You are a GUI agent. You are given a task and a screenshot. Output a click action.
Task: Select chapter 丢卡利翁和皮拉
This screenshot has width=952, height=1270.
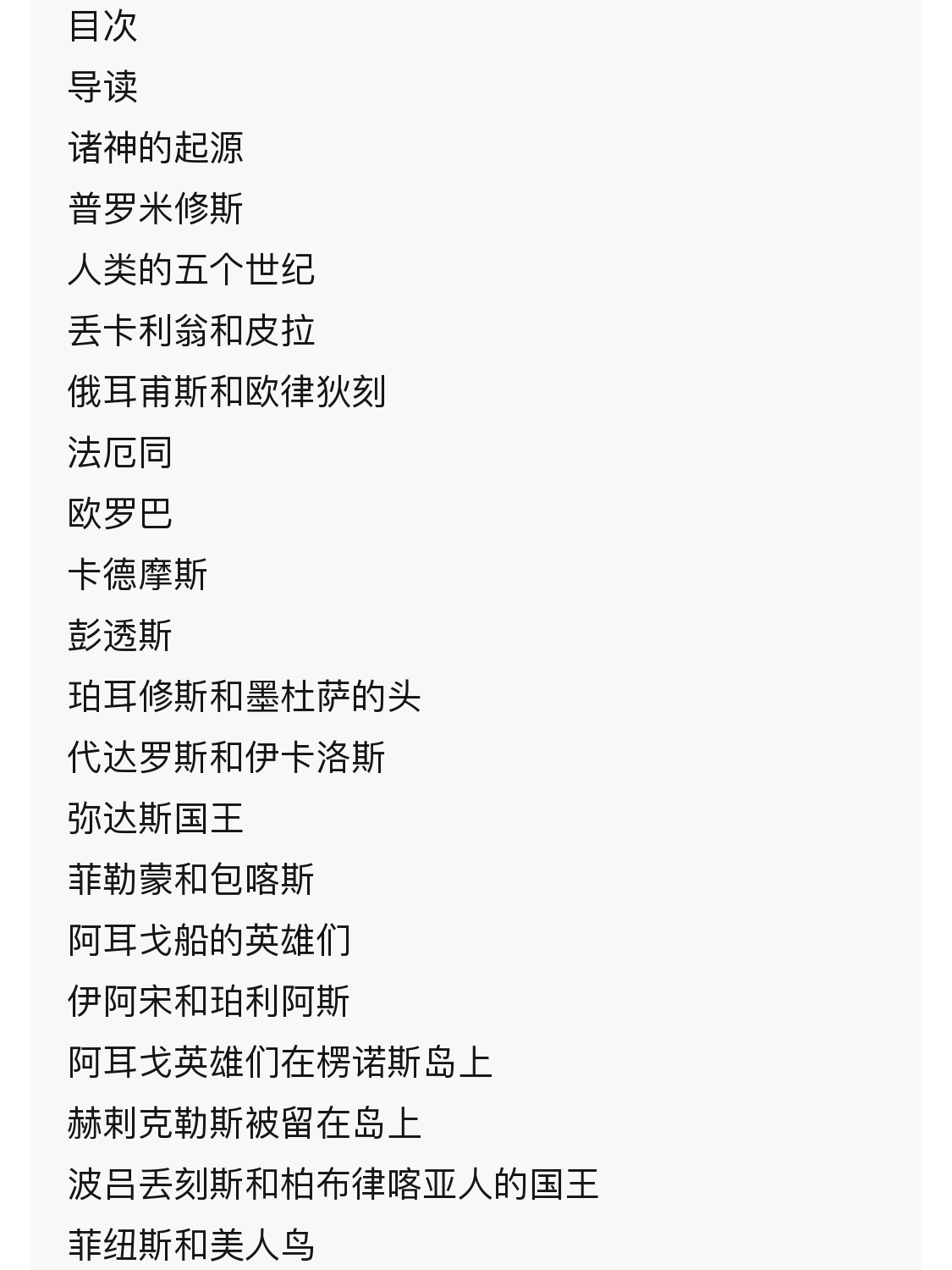pos(191,331)
